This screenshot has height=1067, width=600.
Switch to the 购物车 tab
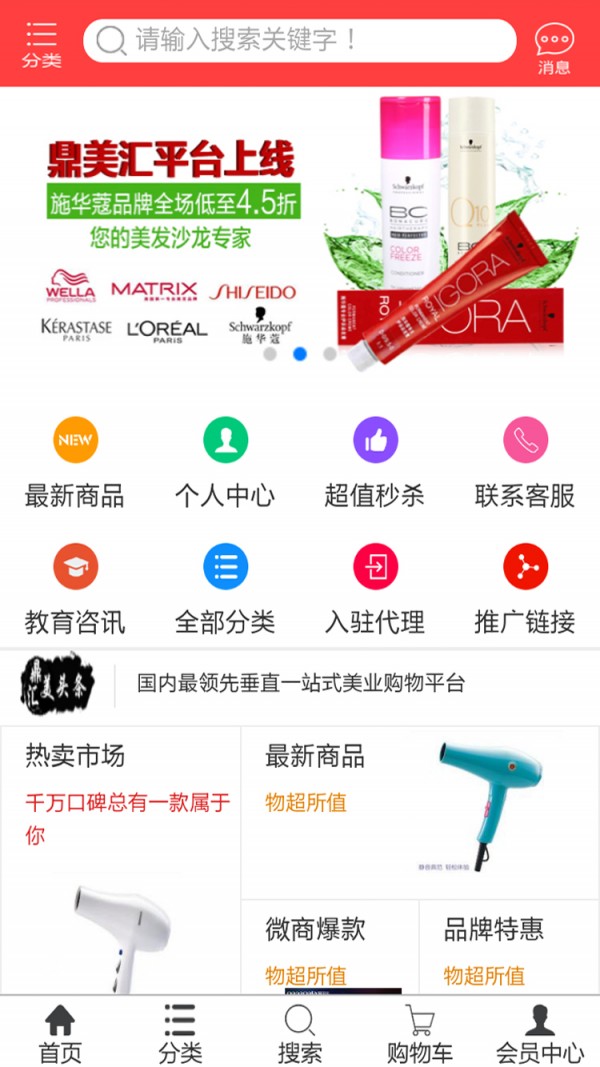click(420, 1033)
